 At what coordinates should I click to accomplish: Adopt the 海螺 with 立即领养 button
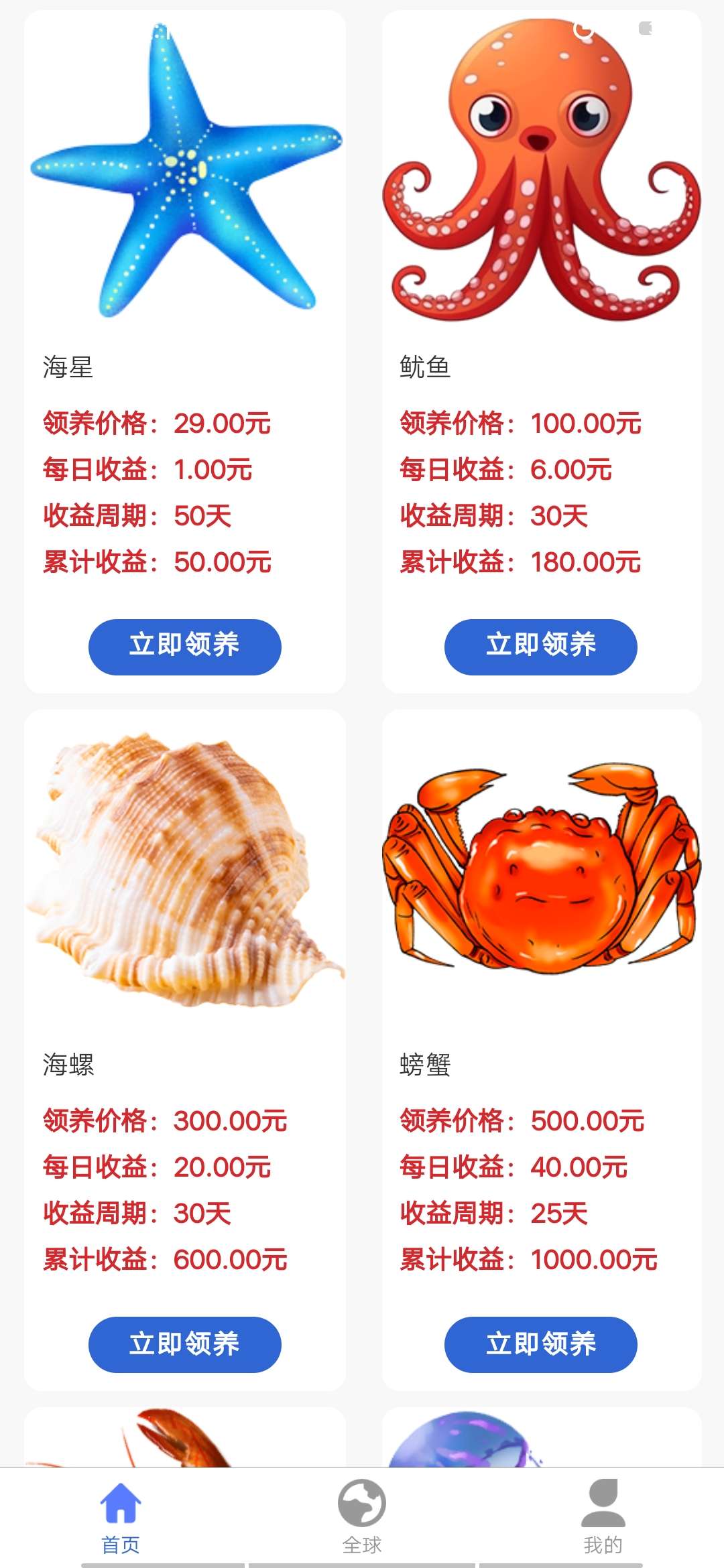coord(184,1344)
